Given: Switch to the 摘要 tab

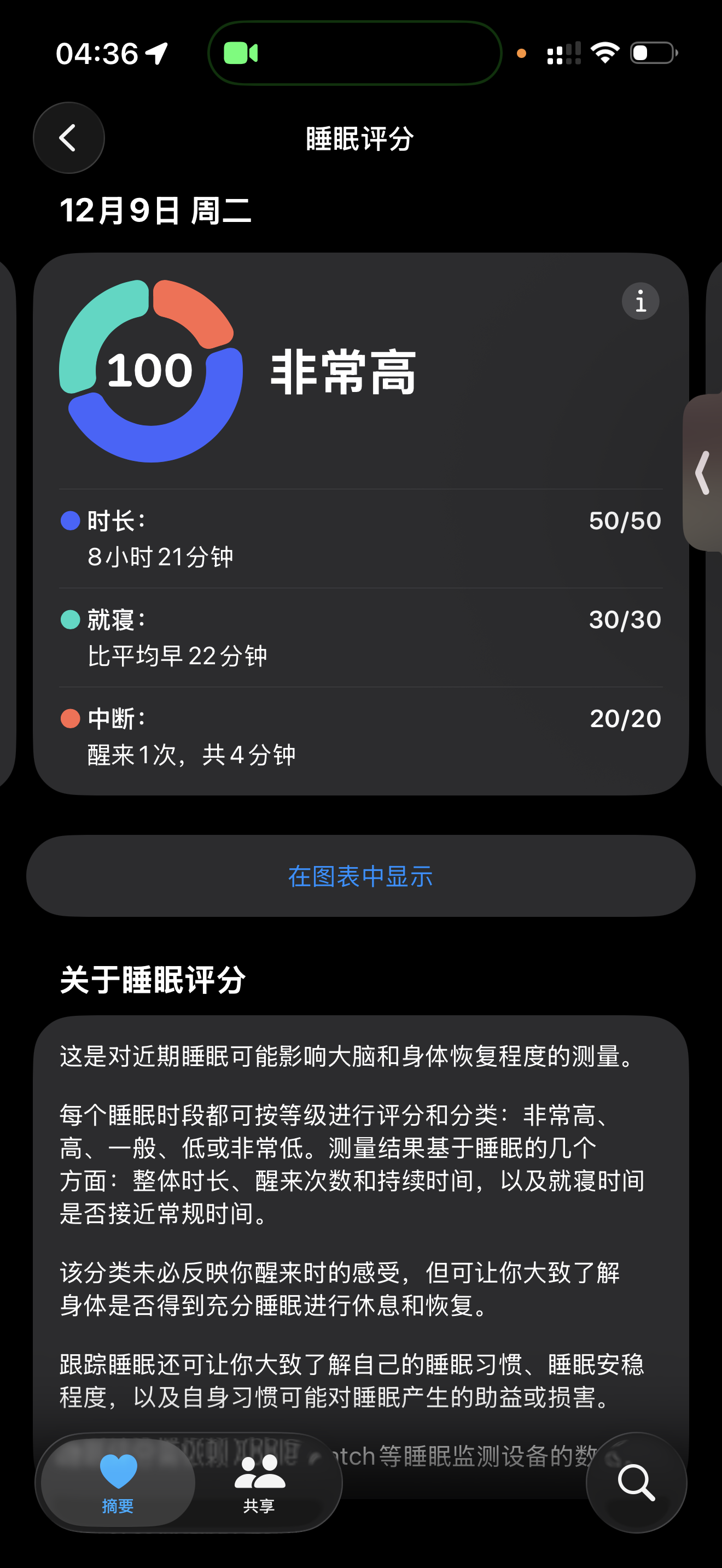Looking at the screenshot, I should (x=118, y=1483).
